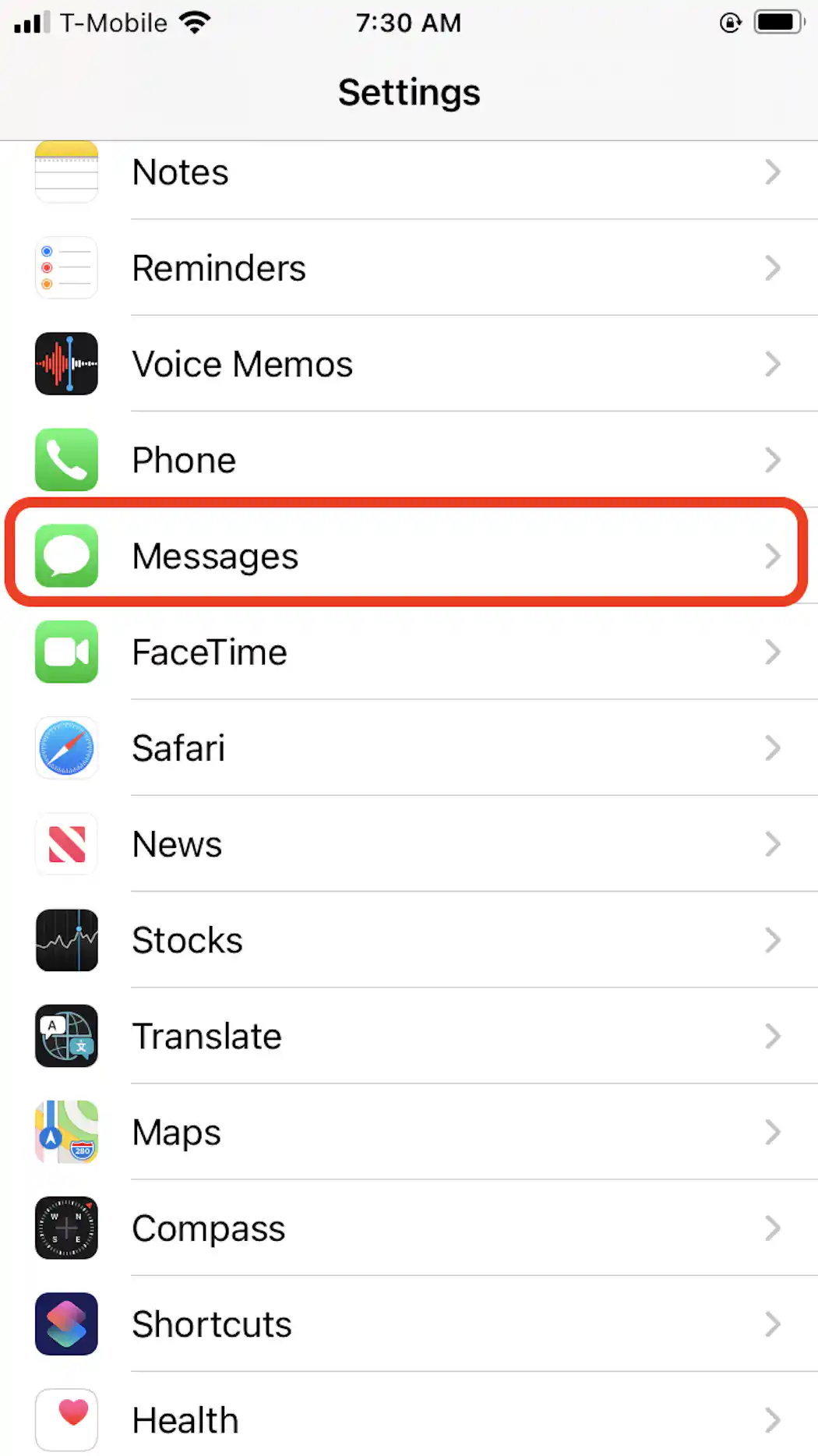Open the Stocks chart icon

coord(66,941)
